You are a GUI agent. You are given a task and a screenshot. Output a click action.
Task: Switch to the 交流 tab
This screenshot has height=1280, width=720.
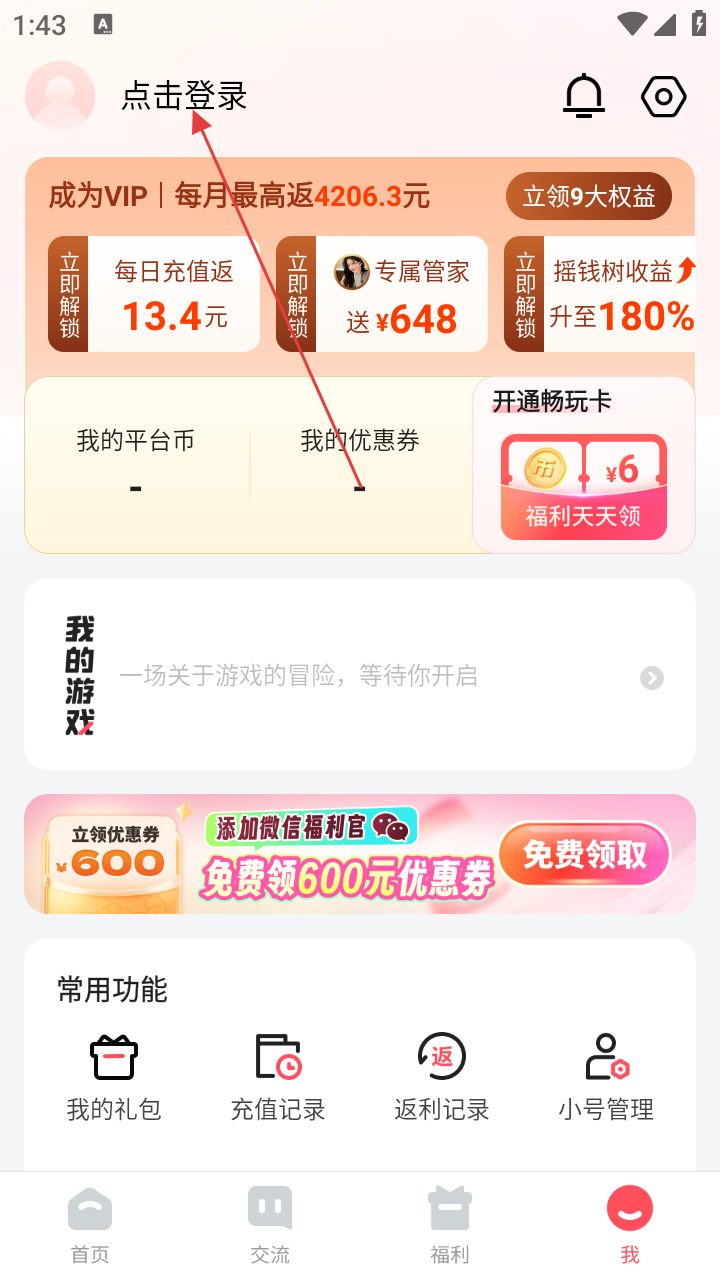(x=270, y=1225)
